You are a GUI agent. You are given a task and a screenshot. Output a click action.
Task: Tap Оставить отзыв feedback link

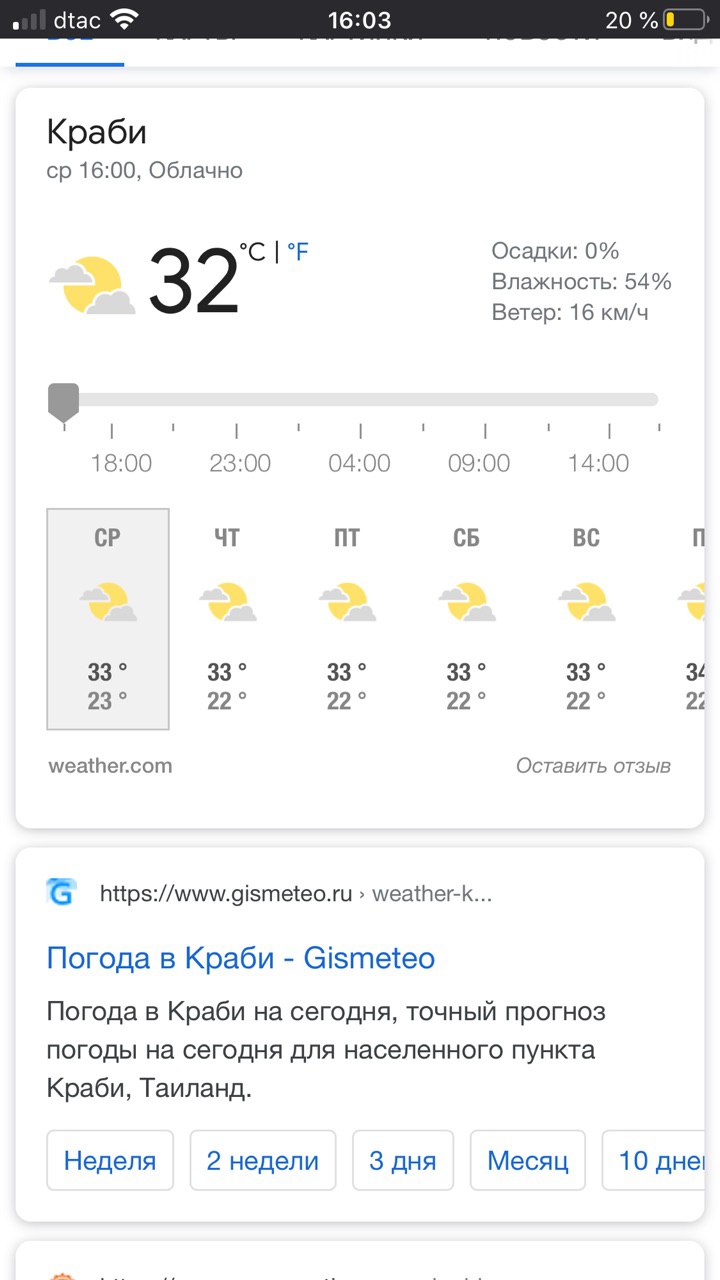(x=593, y=766)
